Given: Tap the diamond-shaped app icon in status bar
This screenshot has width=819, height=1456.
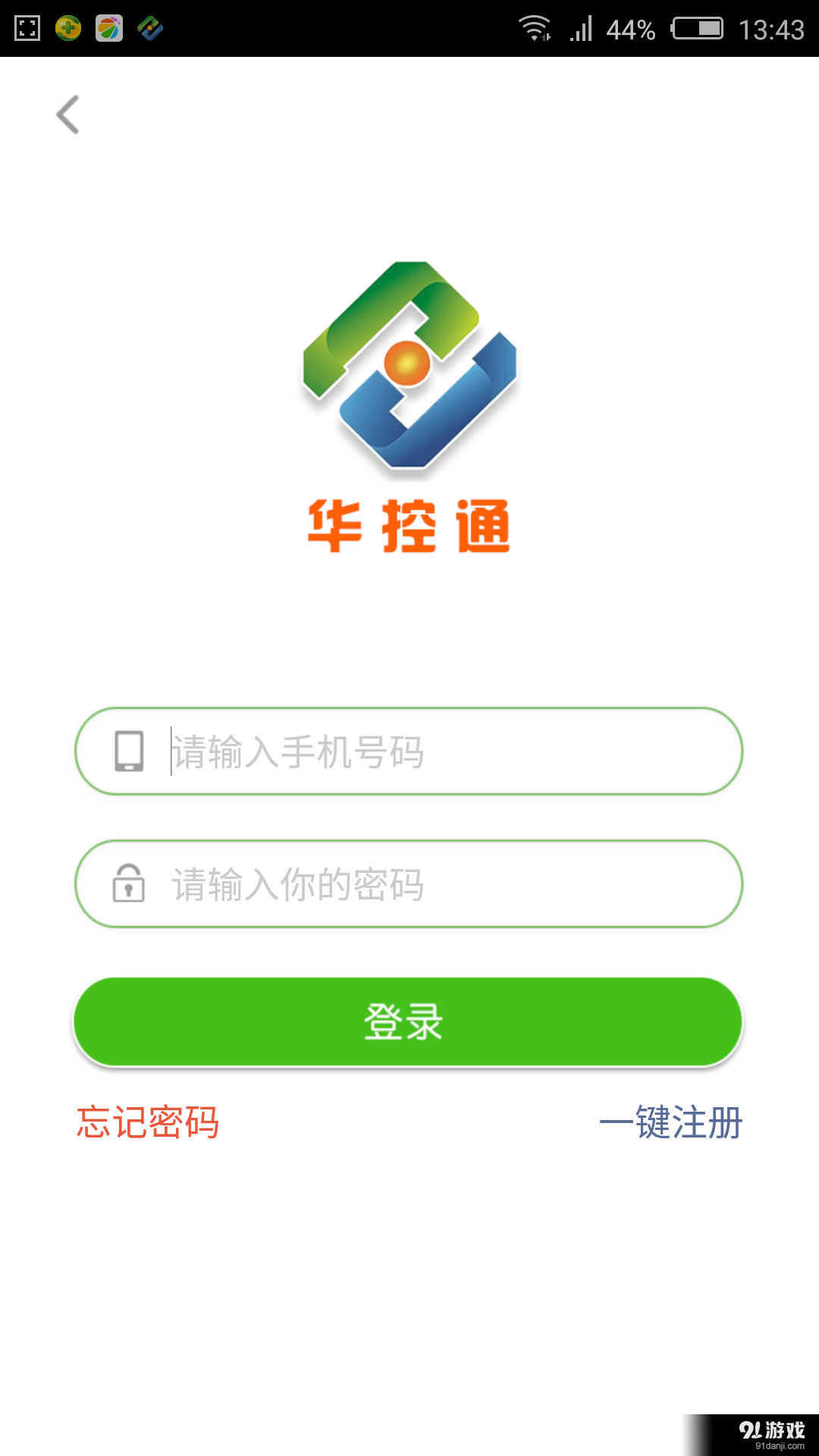Looking at the screenshot, I should 149,27.
